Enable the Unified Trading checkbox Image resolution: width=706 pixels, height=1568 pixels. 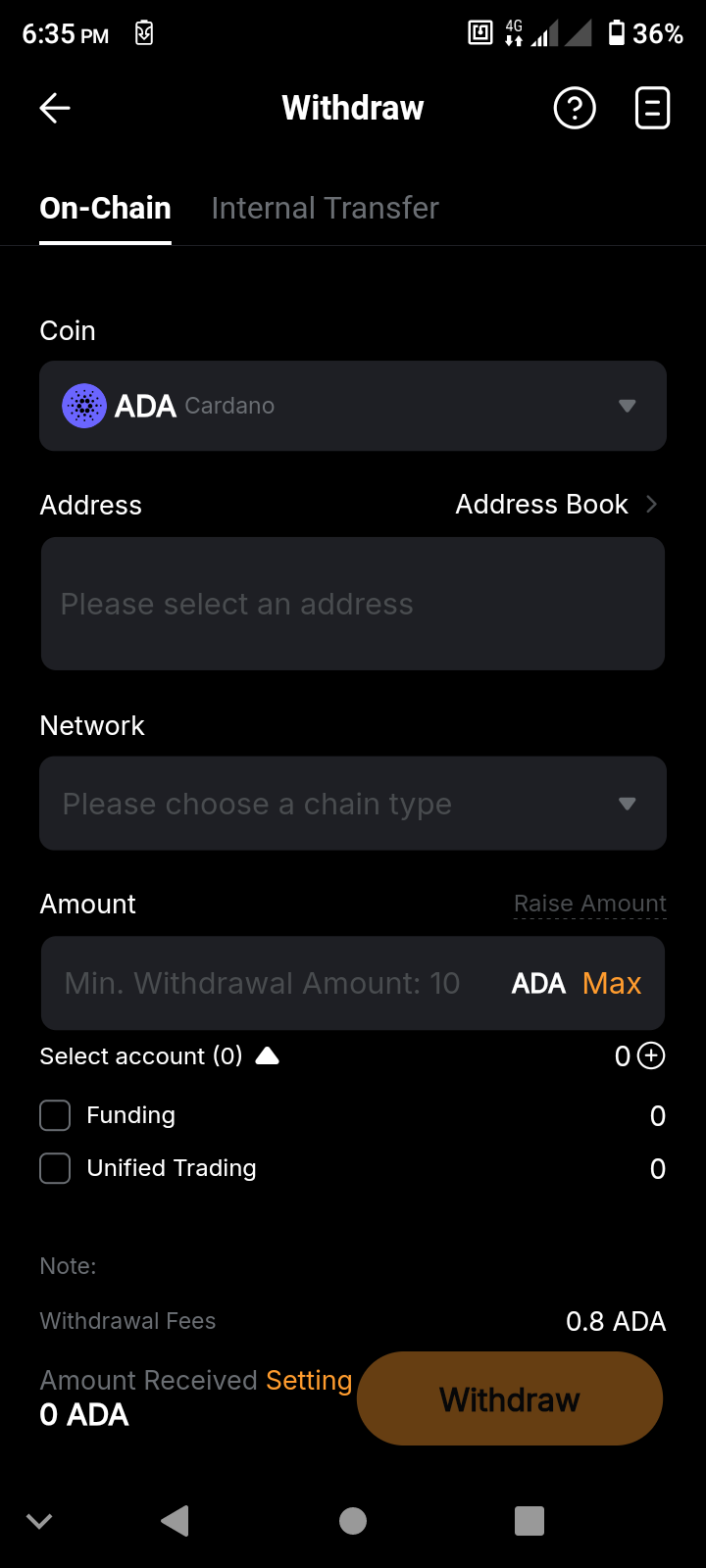55,1168
